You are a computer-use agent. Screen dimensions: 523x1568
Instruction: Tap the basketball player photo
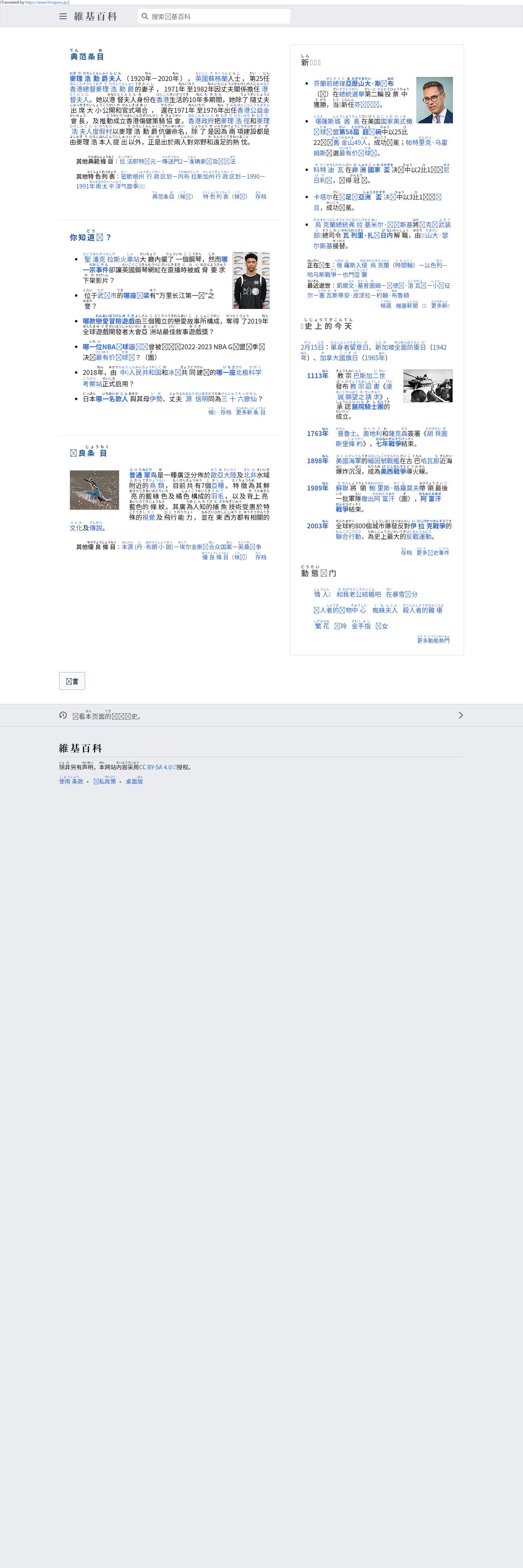(x=251, y=280)
